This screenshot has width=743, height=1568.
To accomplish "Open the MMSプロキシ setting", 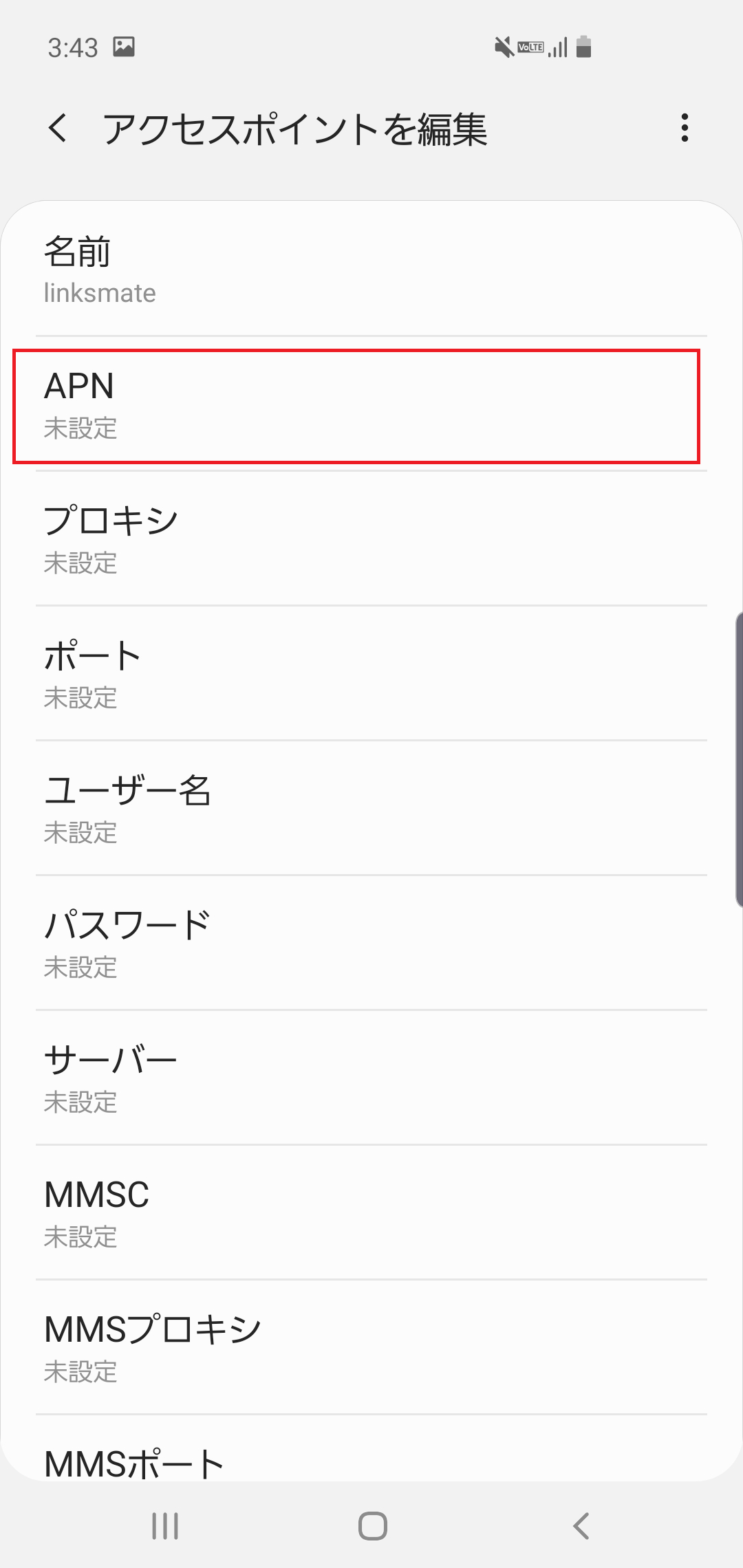I will (371, 1348).
